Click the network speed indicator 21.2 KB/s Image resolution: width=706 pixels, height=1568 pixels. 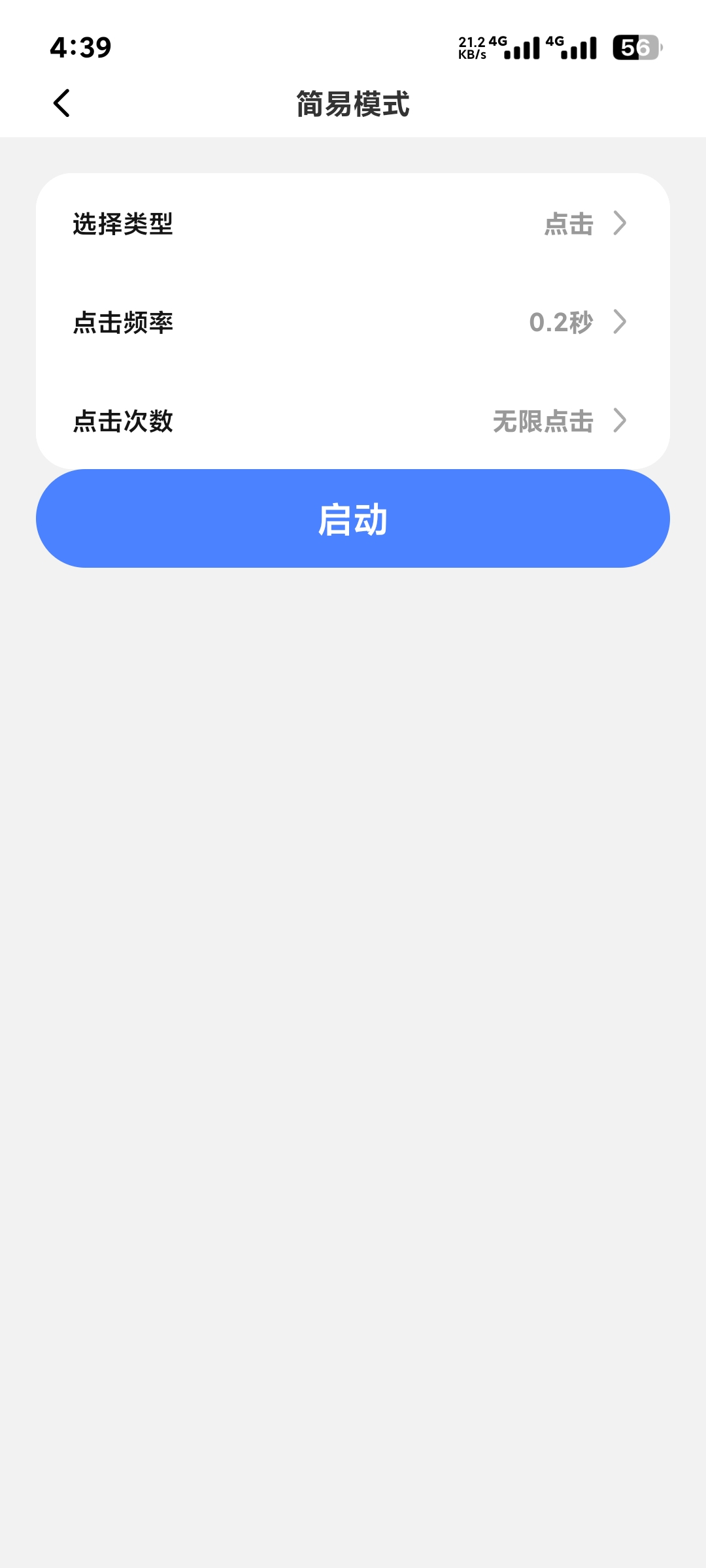[x=472, y=48]
